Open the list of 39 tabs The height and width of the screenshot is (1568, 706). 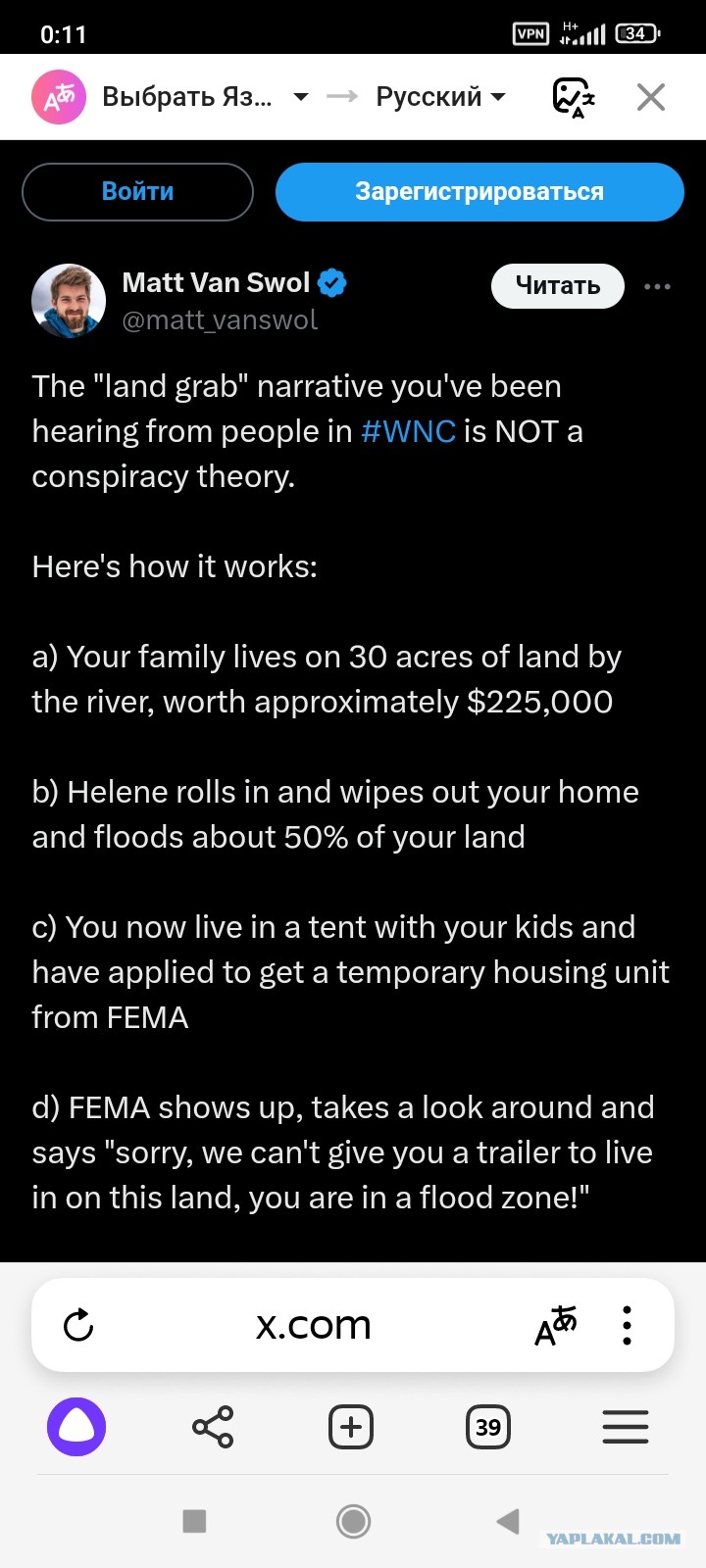click(488, 1427)
